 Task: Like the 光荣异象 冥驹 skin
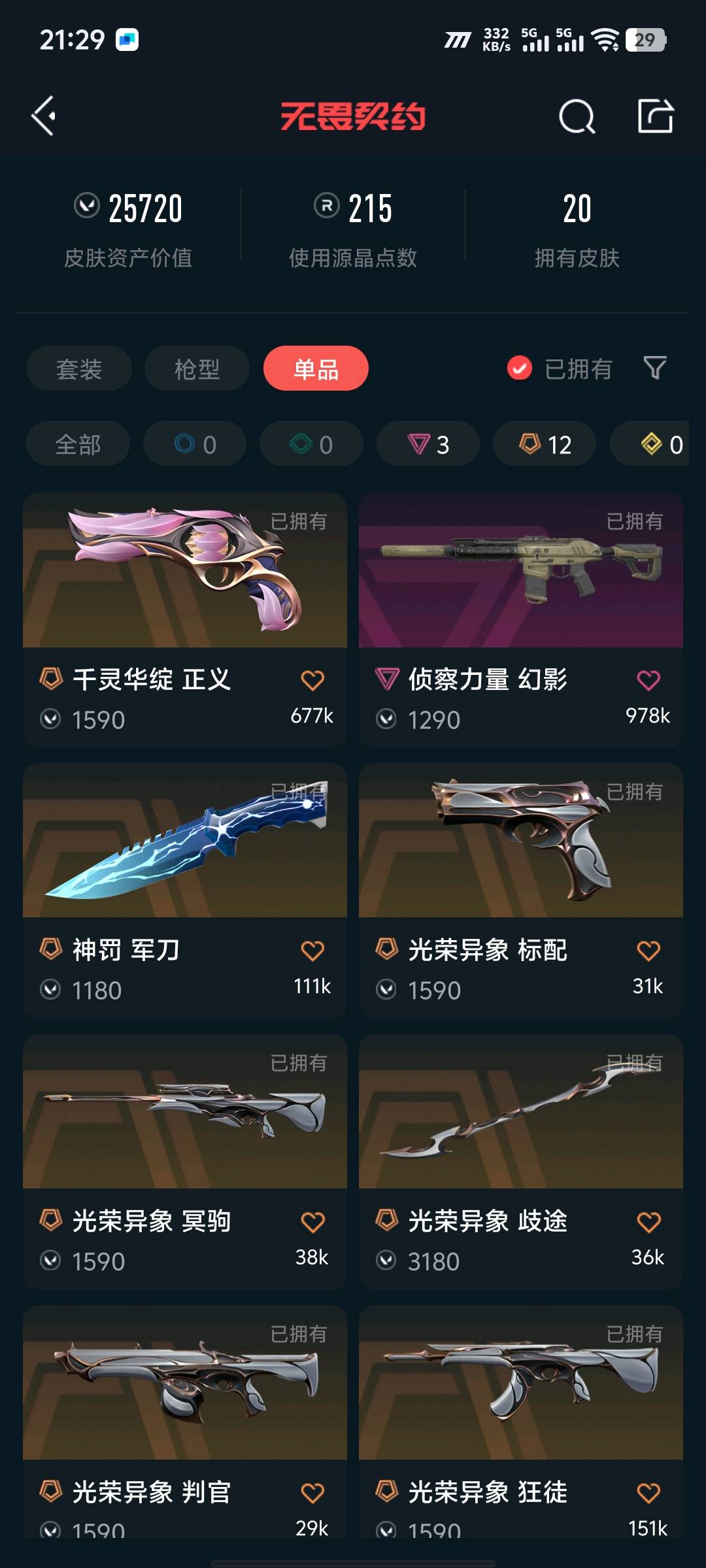coord(312,1222)
